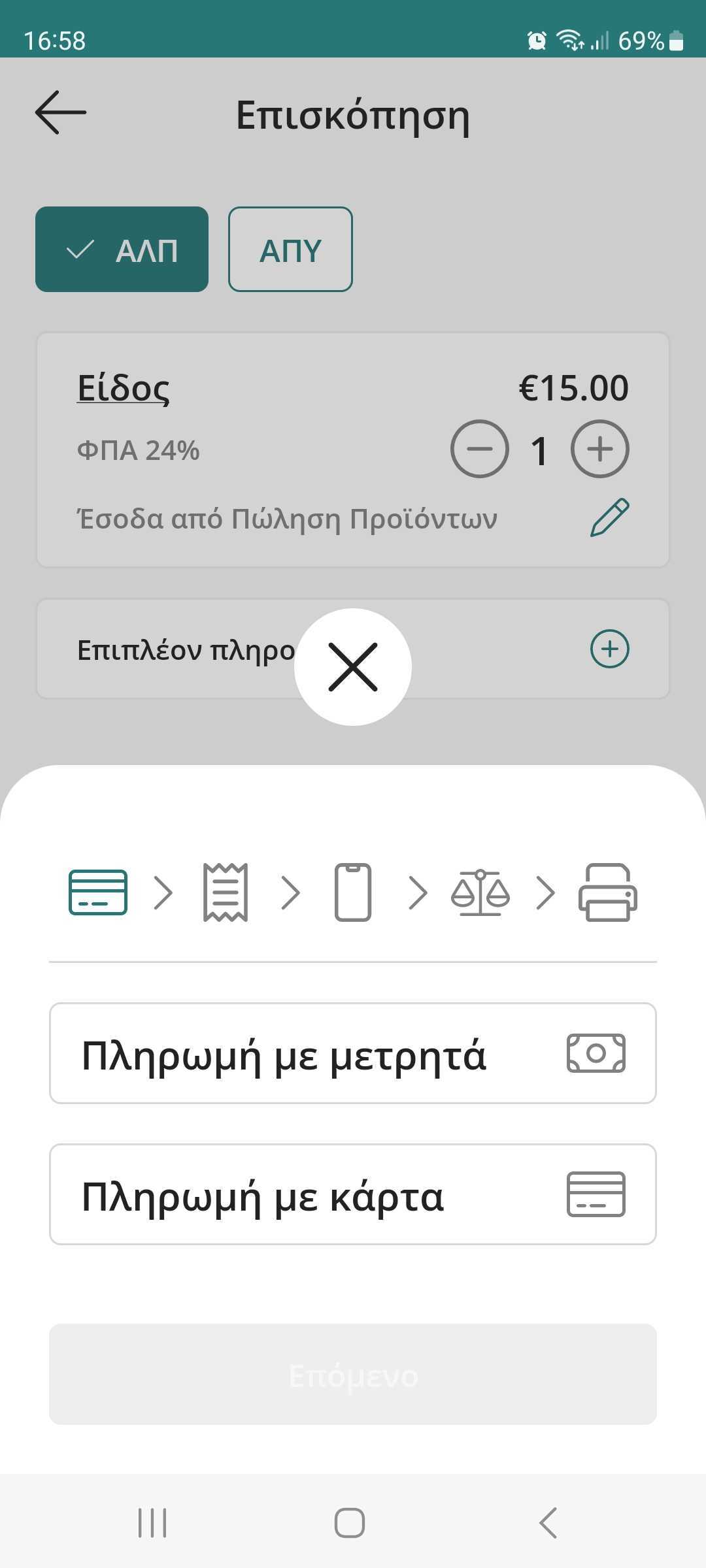Select the ΑΛΠ document type
This screenshot has height=1568, width=706.
[x=122, y=250]
